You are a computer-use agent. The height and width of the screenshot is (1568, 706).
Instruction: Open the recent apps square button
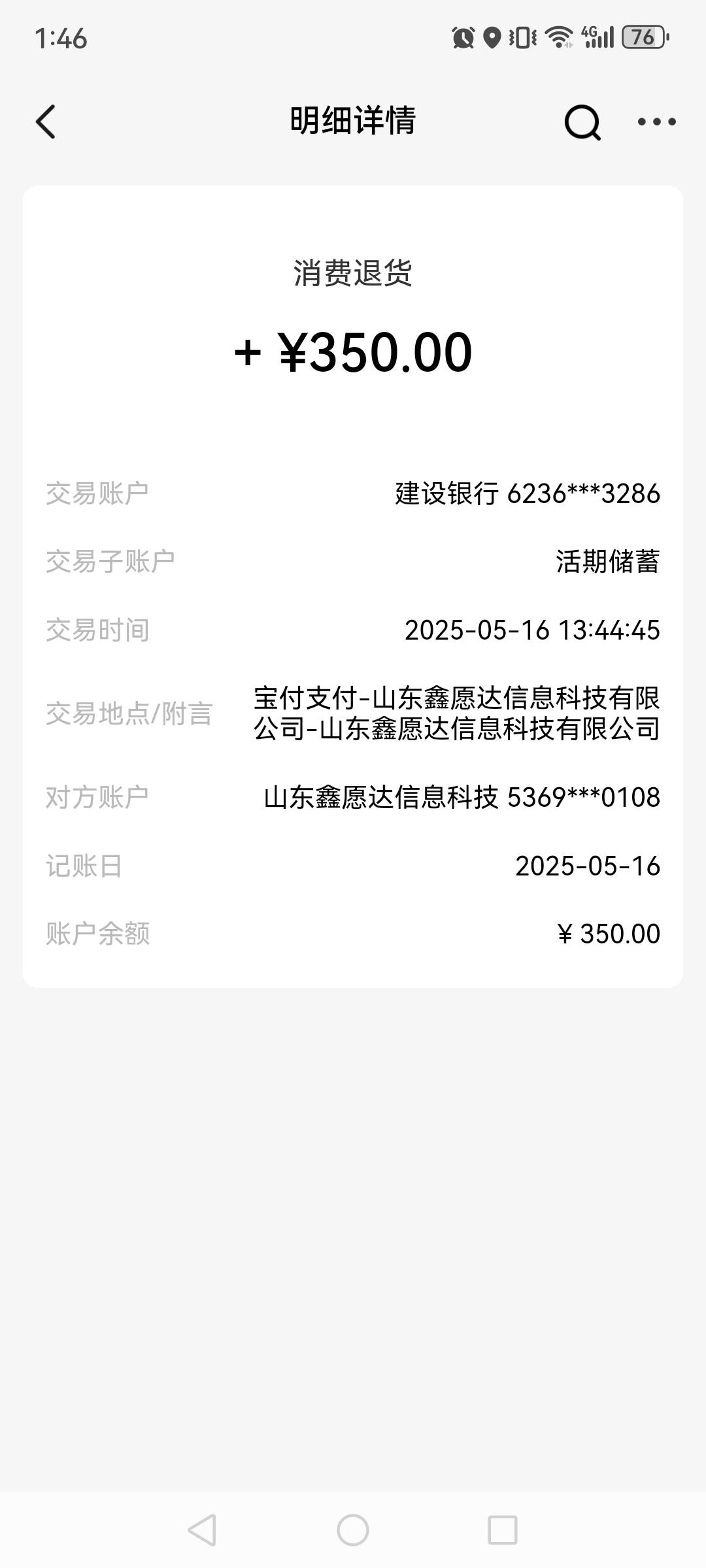coord(503,1530)
